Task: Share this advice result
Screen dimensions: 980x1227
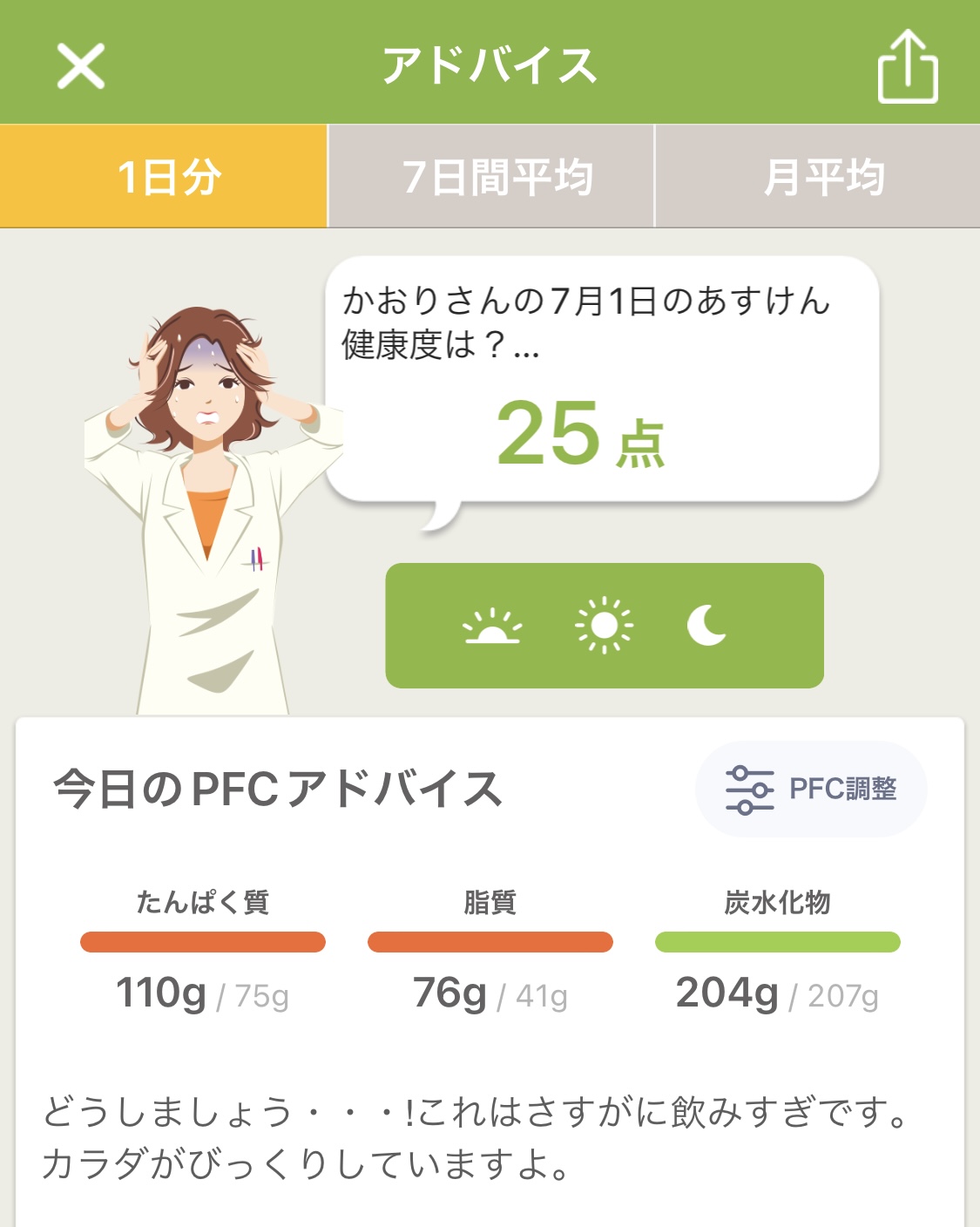Action: [x=907, y=67]
